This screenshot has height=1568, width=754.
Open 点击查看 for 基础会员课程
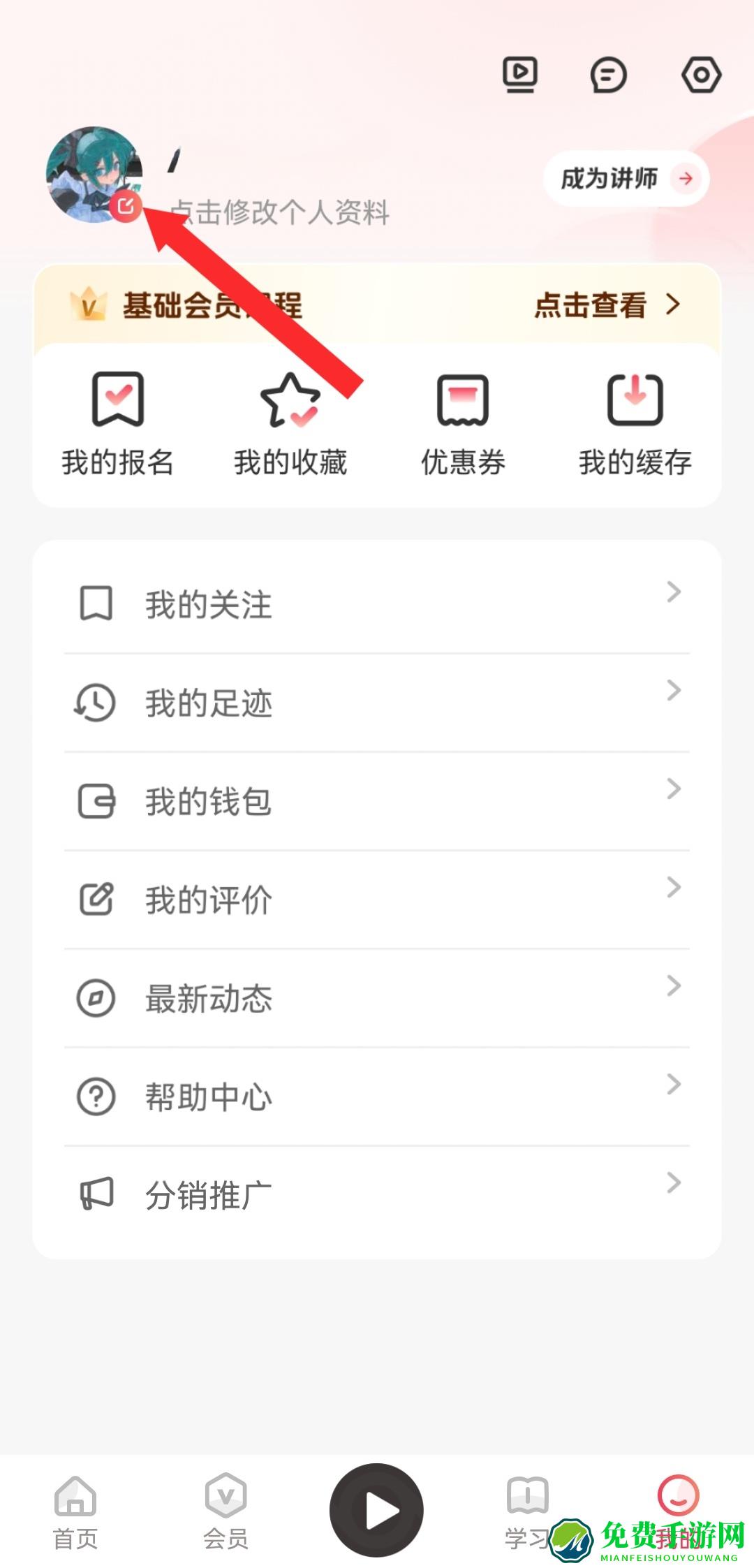(606, 305)
